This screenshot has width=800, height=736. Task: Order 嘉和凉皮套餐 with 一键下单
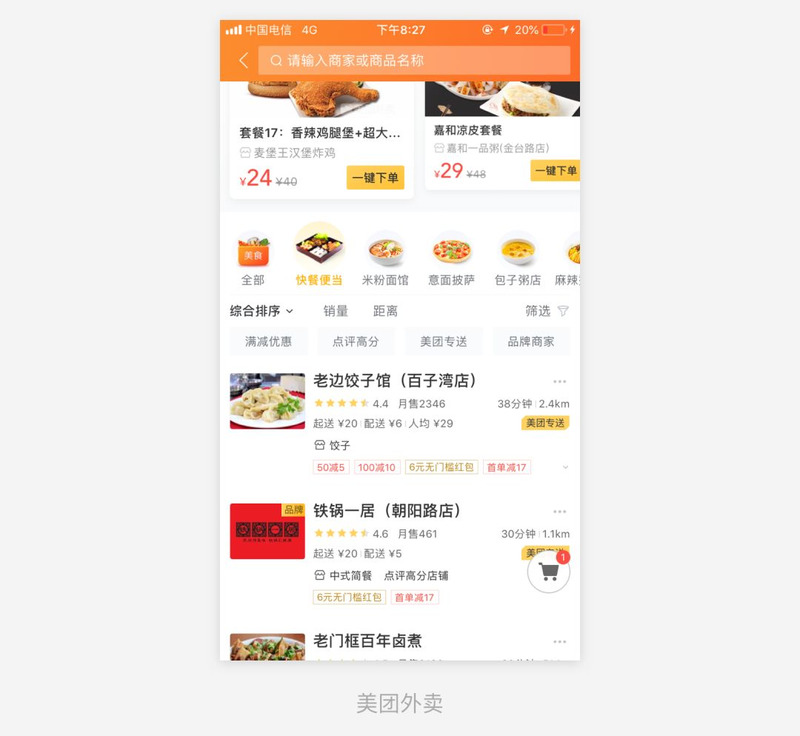pyautogui.click(x=554, y=171)
